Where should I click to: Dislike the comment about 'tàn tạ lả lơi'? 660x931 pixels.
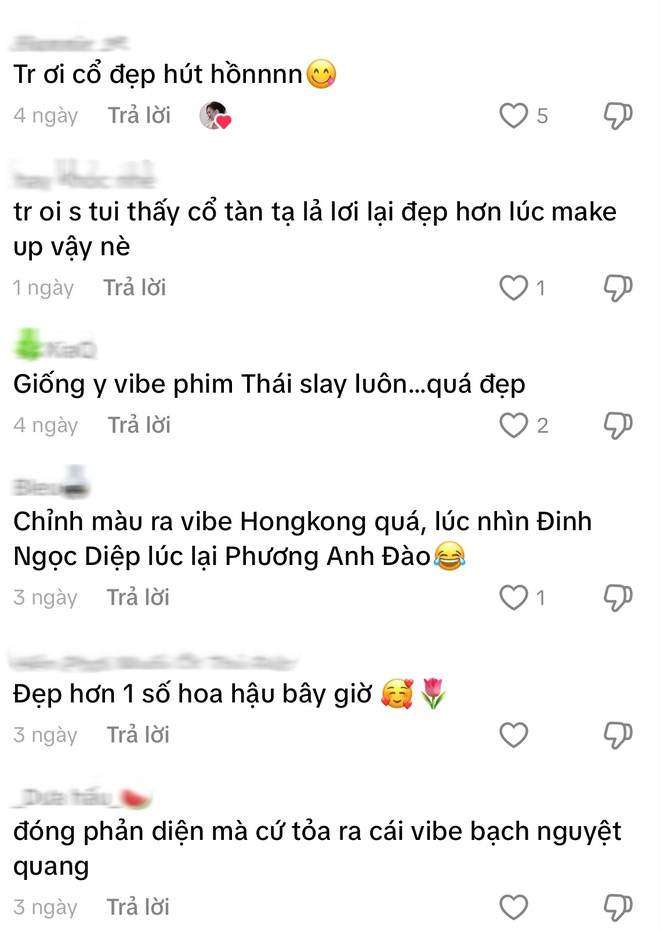point(618,289)
